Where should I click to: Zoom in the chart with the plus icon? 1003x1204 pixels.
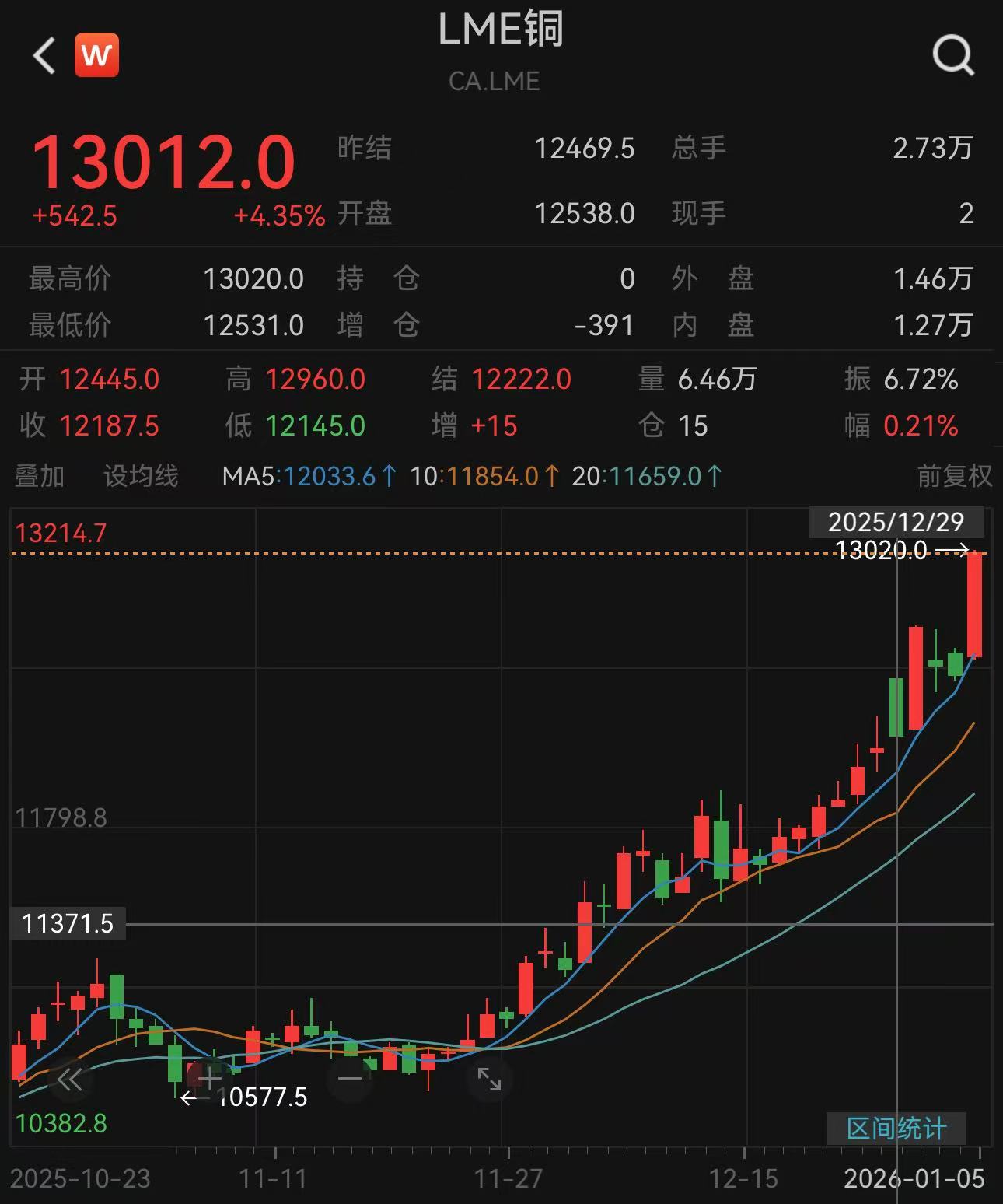coord(209,1080)
